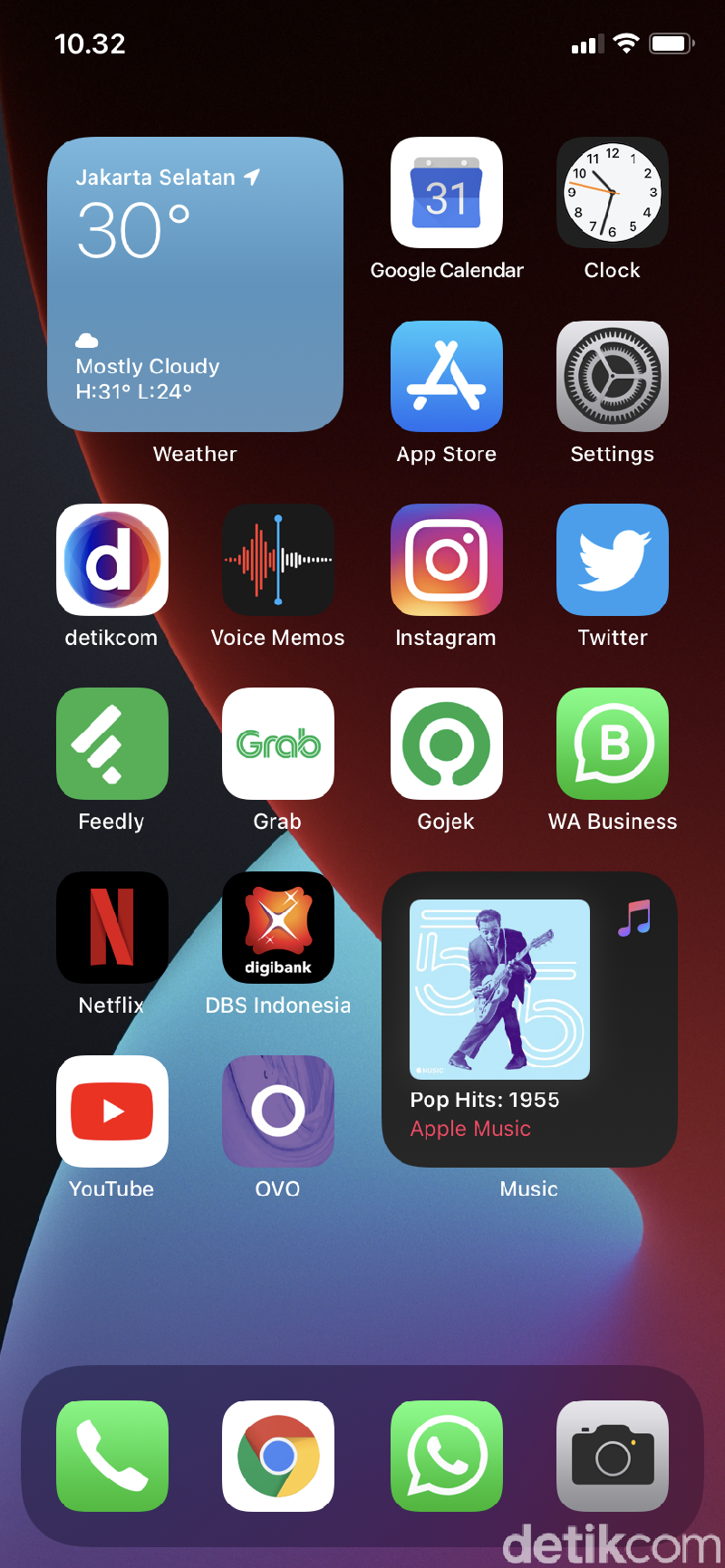725x1568 pixels.
Task: Tap the Pop Hits: 1955 album artwork
Action: point(498,988)
